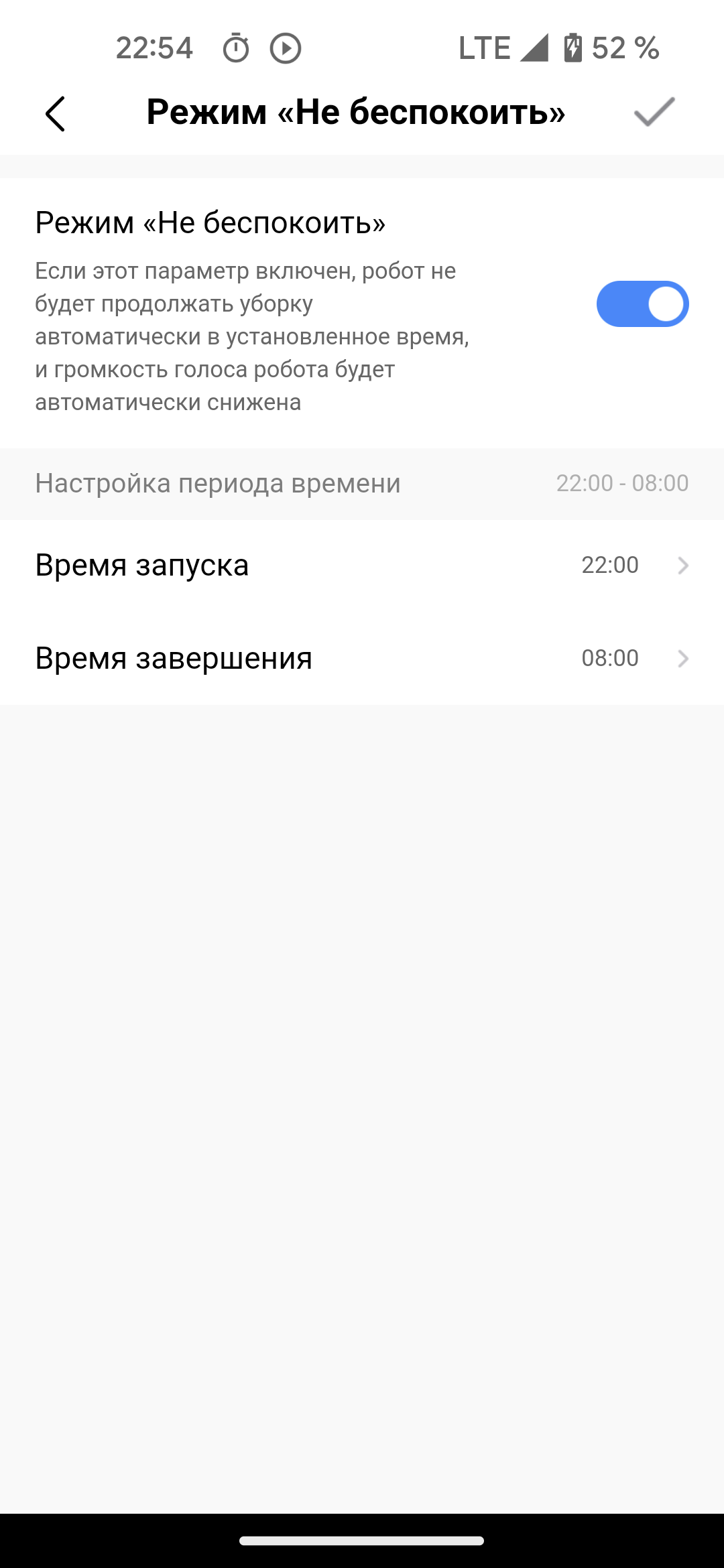Confirm settings with the checkmark icon

click(x=654, y=112)
